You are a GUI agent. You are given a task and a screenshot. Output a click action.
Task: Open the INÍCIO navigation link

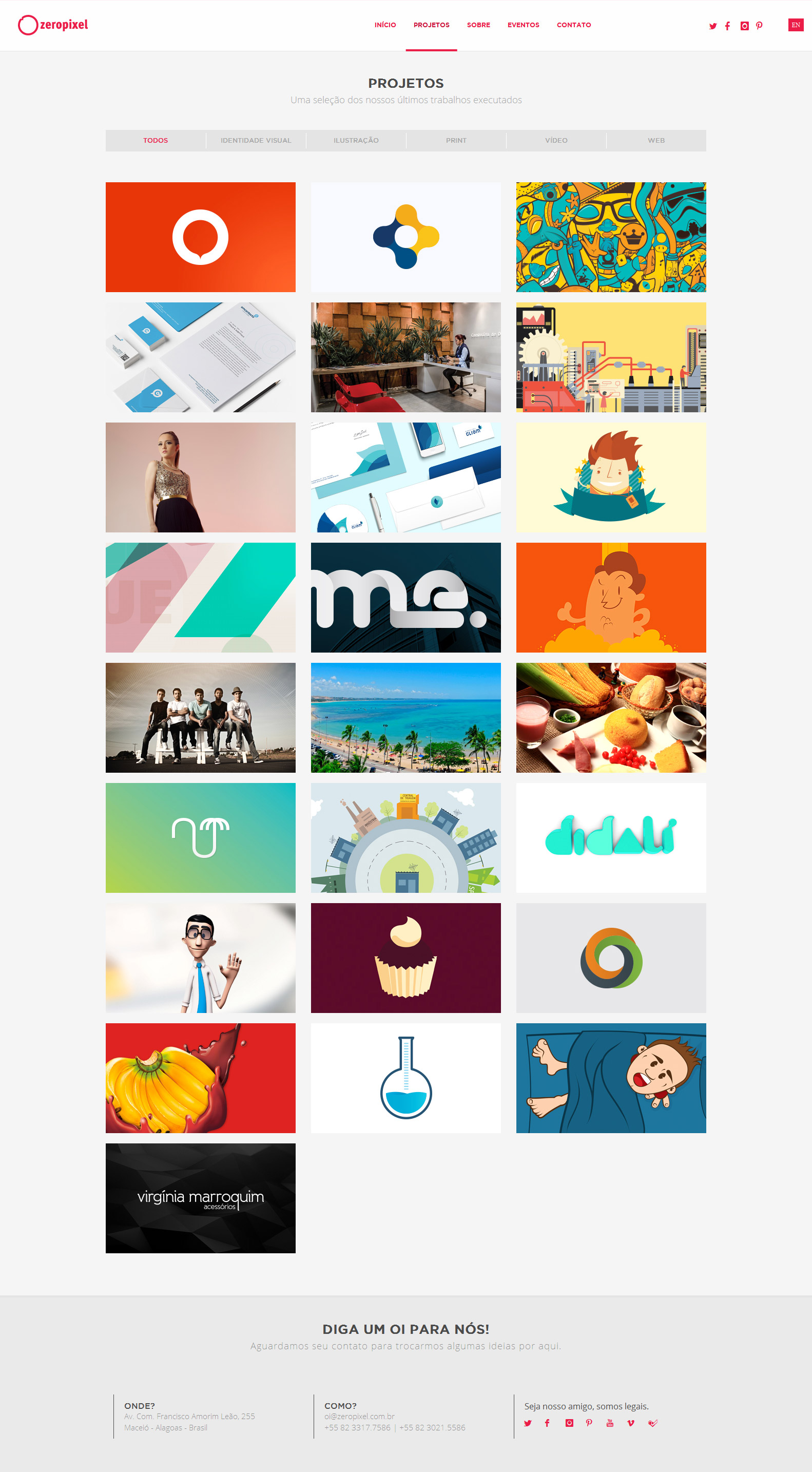point(384,25)
